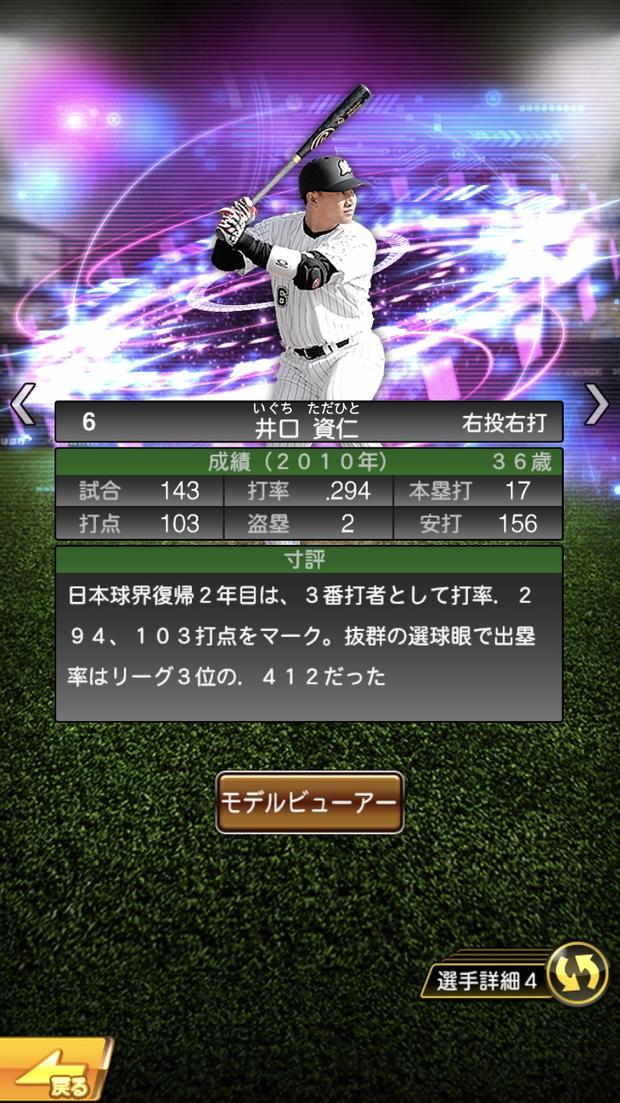Switch the 選手詳細4 player detail page

(x=578, y=973)
